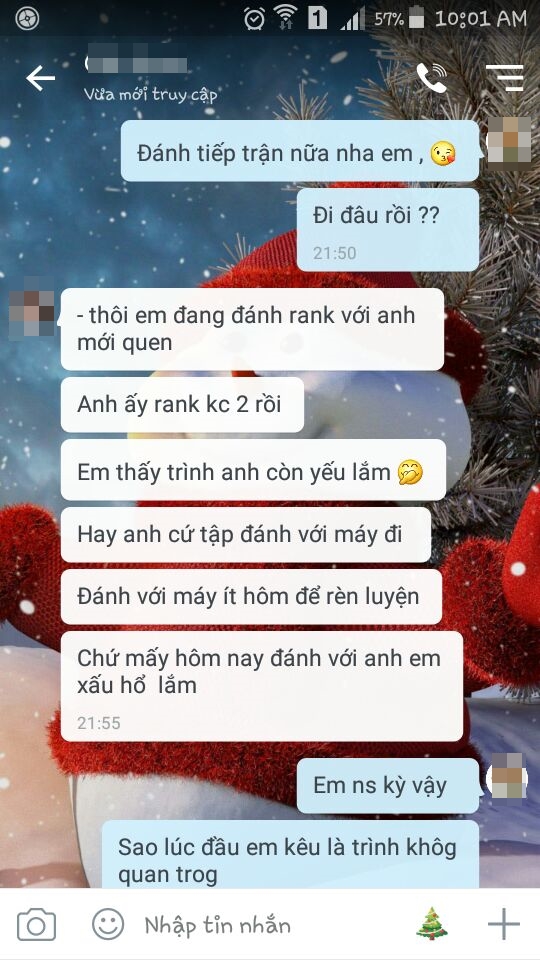Open the chat options menu
This screenshot has height=960, width=540.
tap(504, 78)
